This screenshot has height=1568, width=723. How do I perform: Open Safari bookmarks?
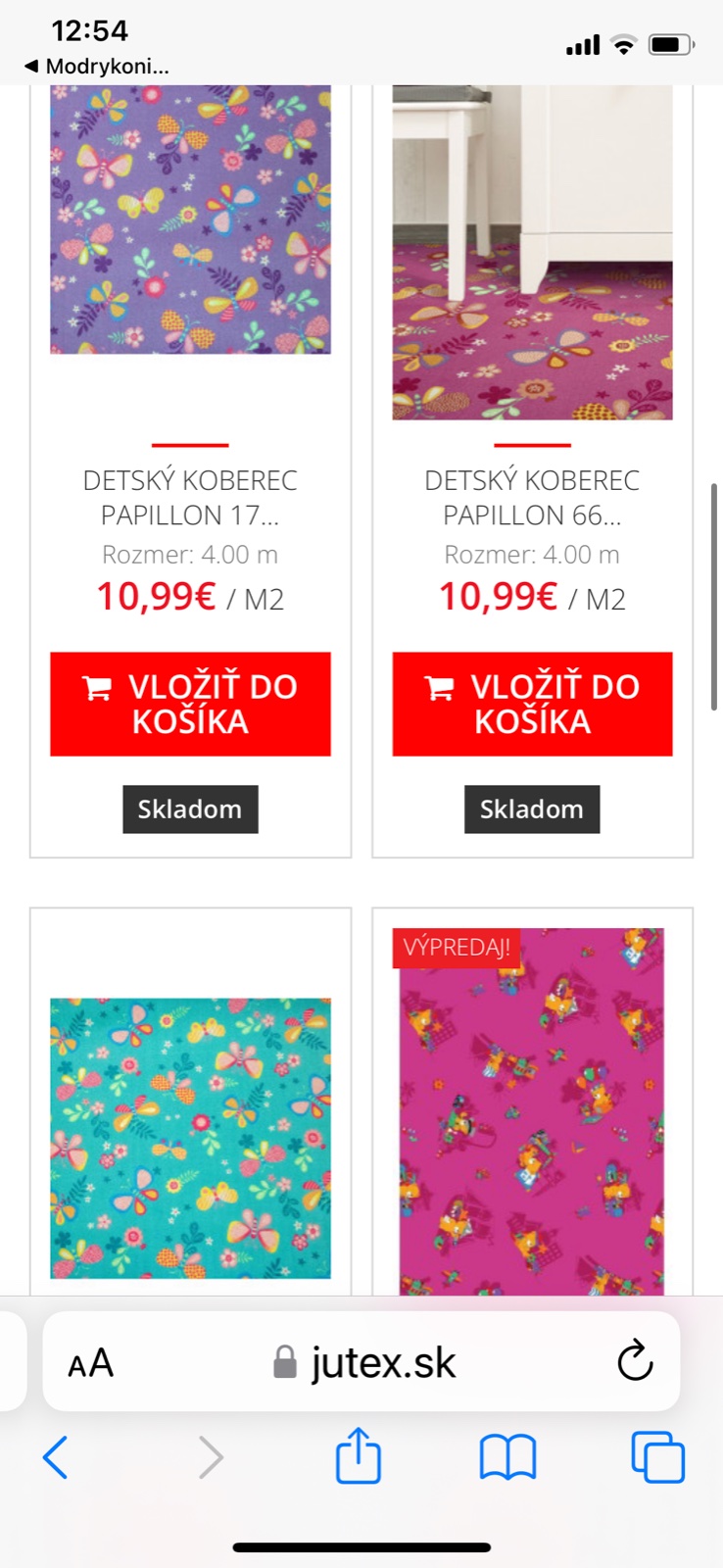[507, 1457]
